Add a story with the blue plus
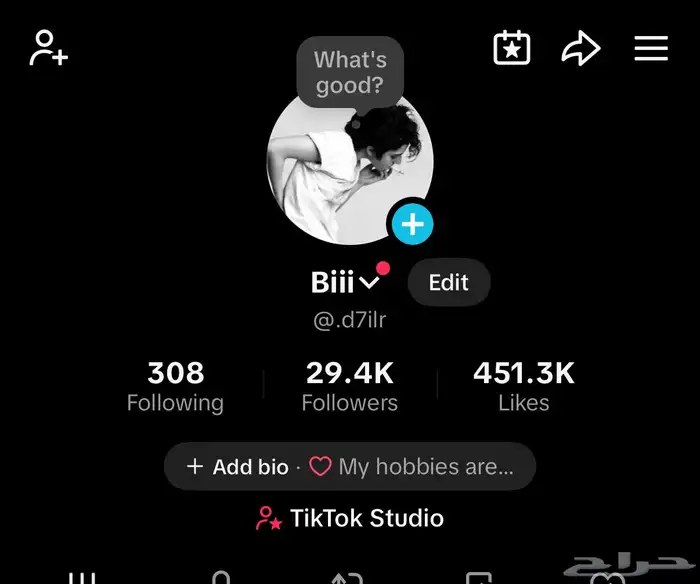 point(412,224)
